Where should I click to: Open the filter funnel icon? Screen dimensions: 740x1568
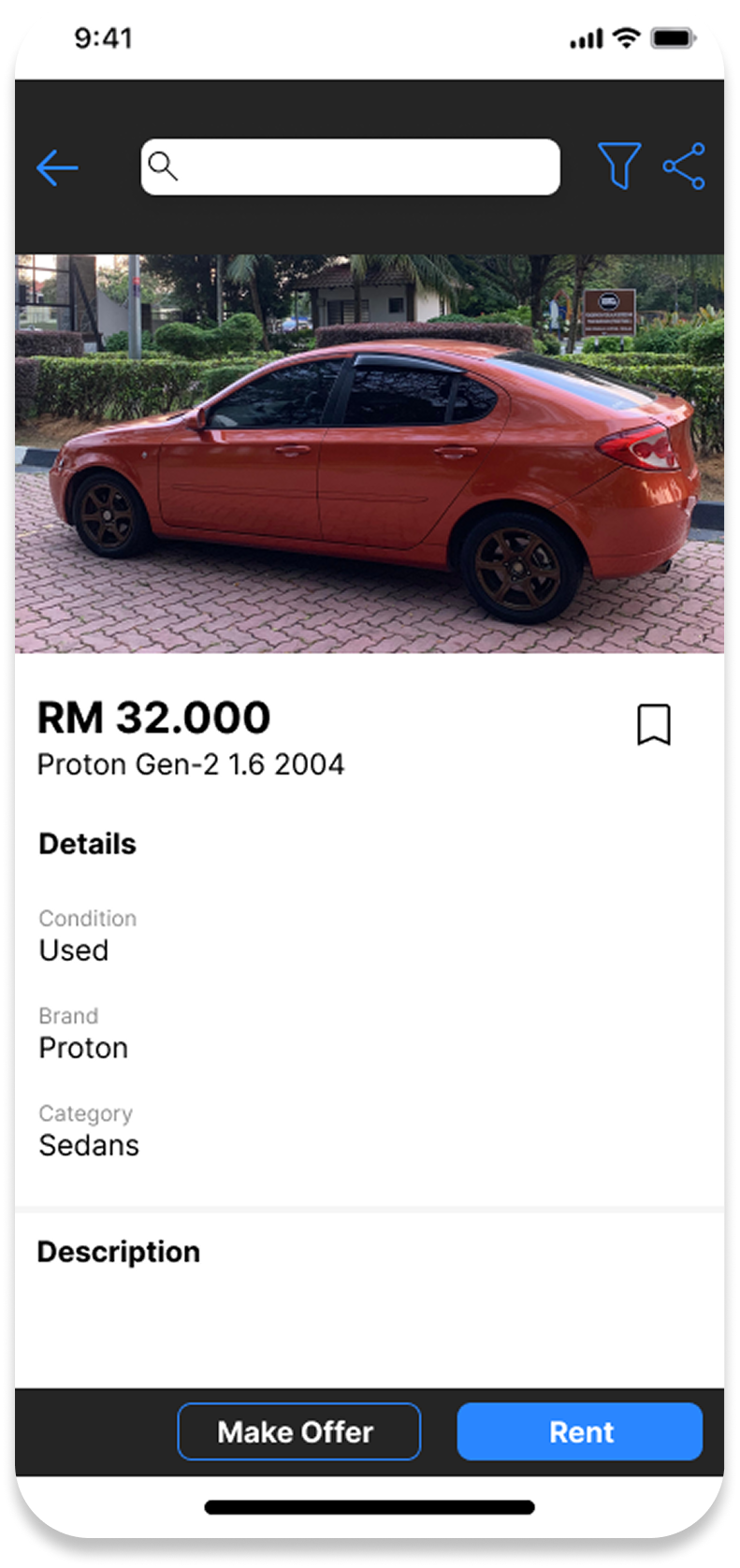618,166
